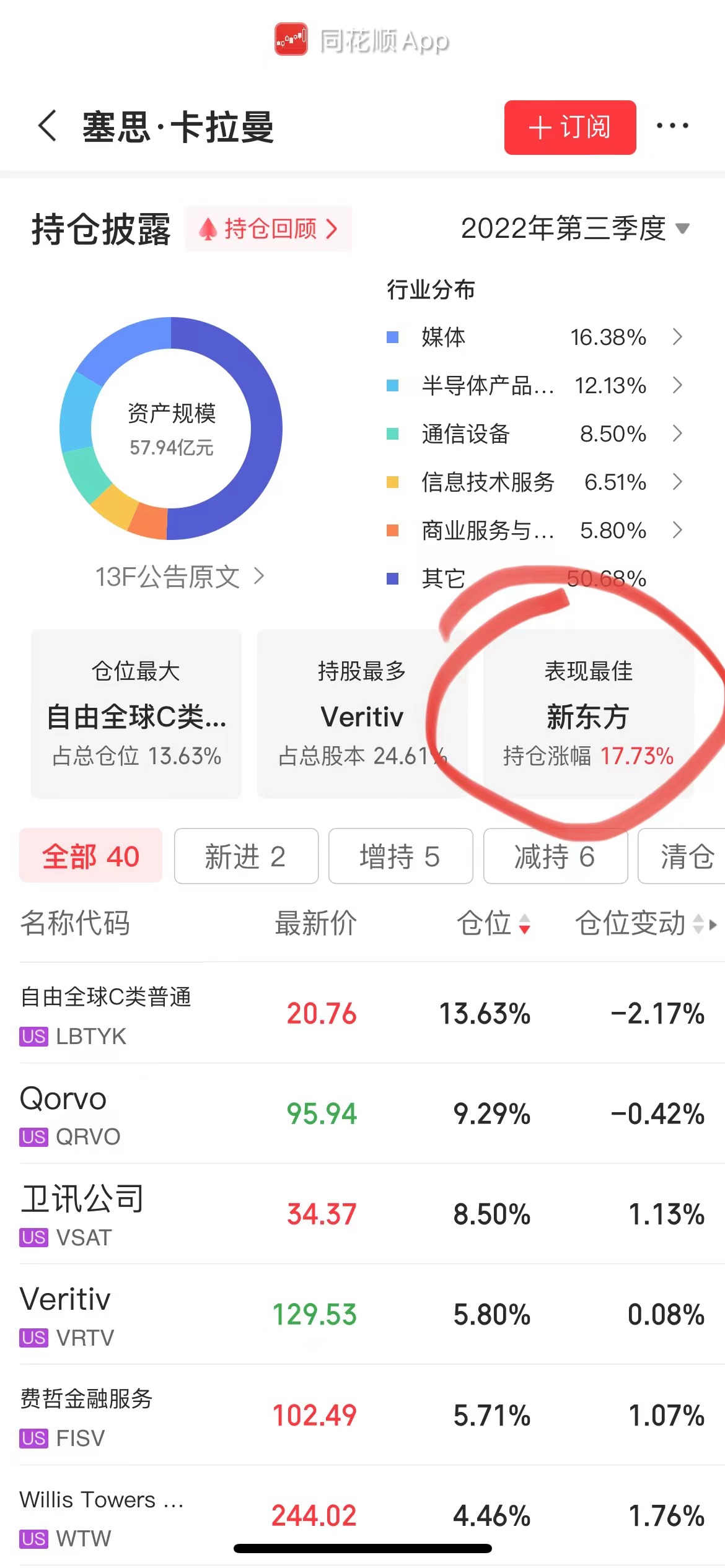Open the 13F公告原文 filing
Screen dimensions: 725x1568
point(179,577)
